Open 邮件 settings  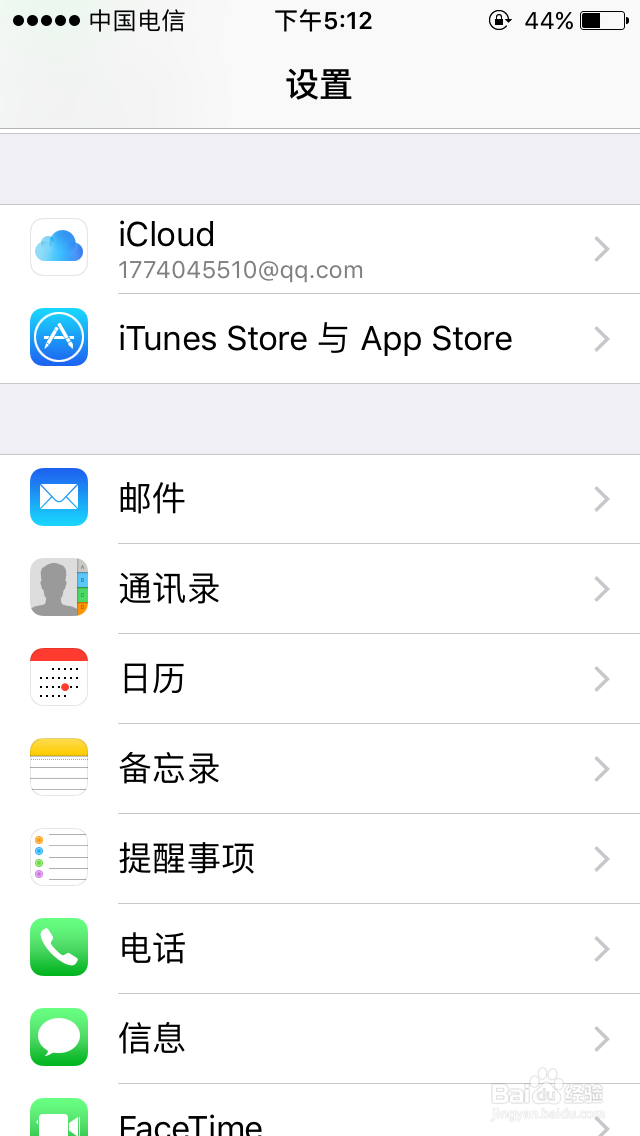click(x=320, y=499)
